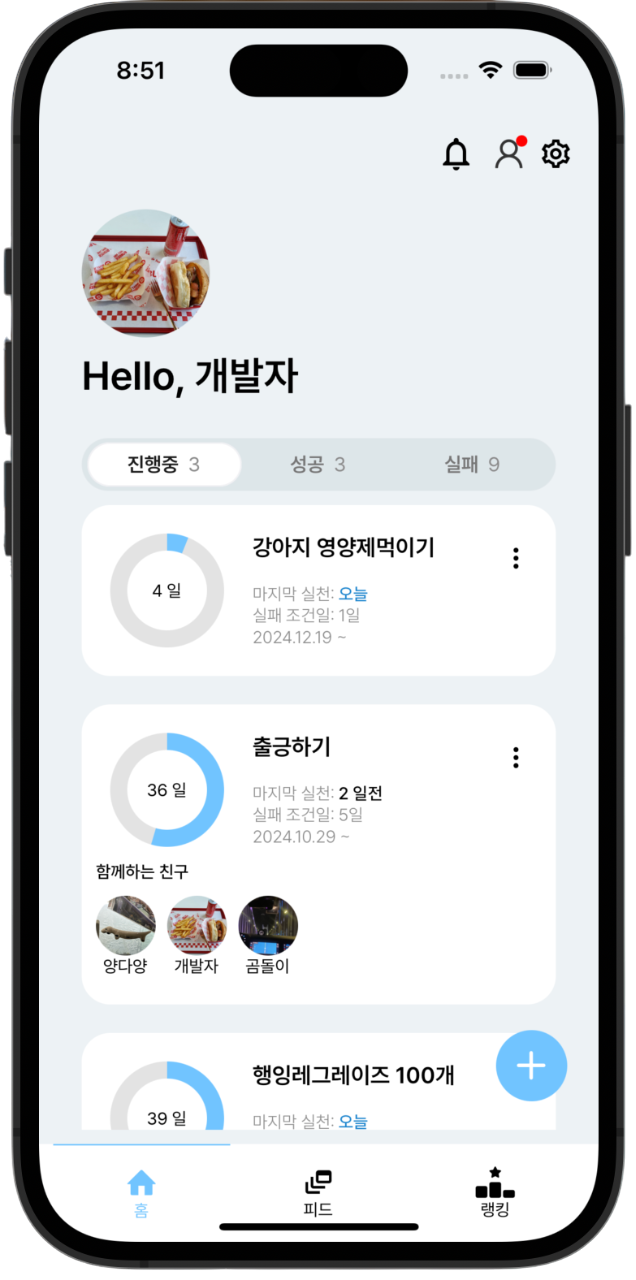This screenshot has height=1280, width=636.
Task: Open the notifications bell
Action: (456, 154)
